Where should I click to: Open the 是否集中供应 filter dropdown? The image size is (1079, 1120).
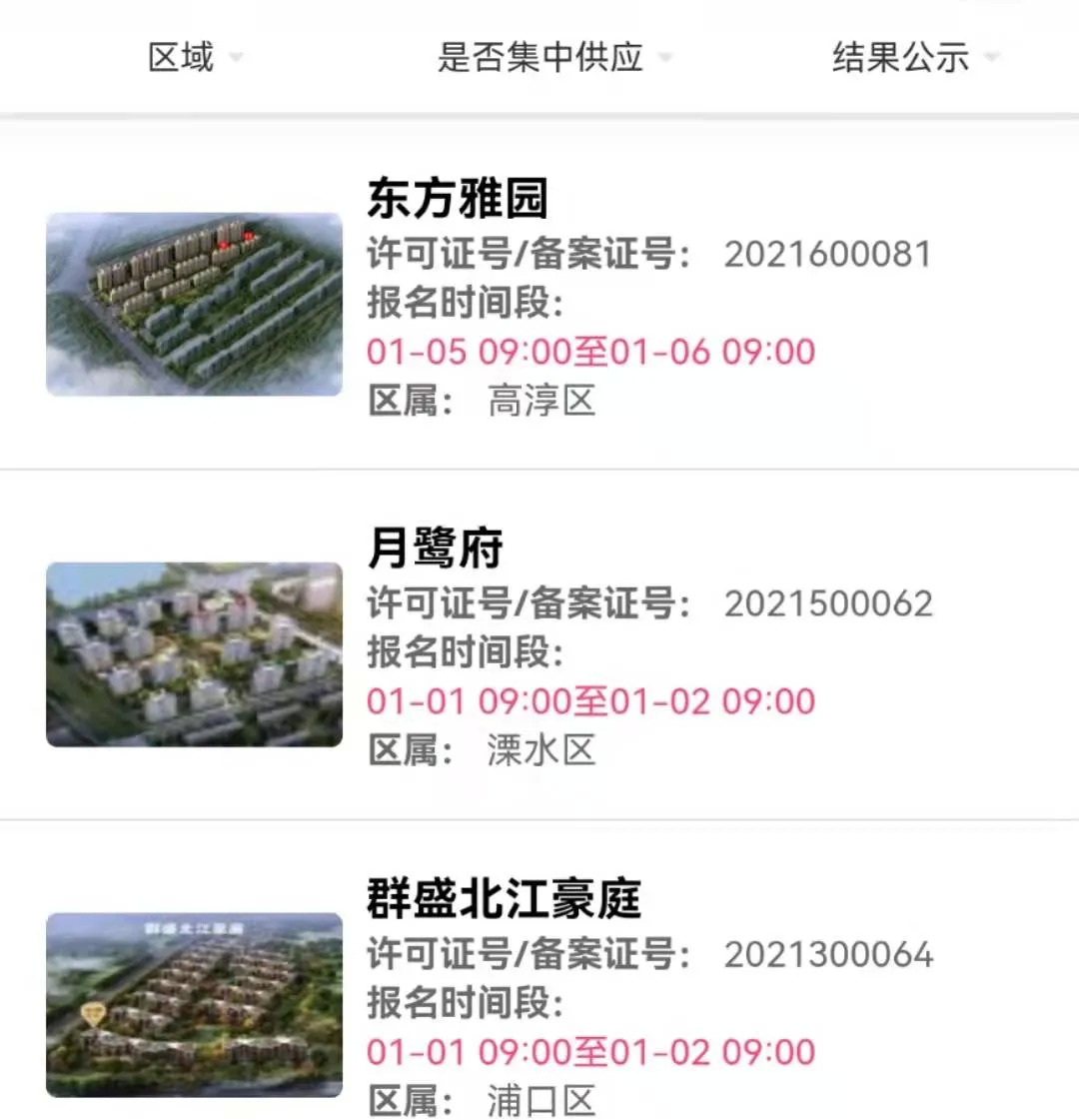552,57
